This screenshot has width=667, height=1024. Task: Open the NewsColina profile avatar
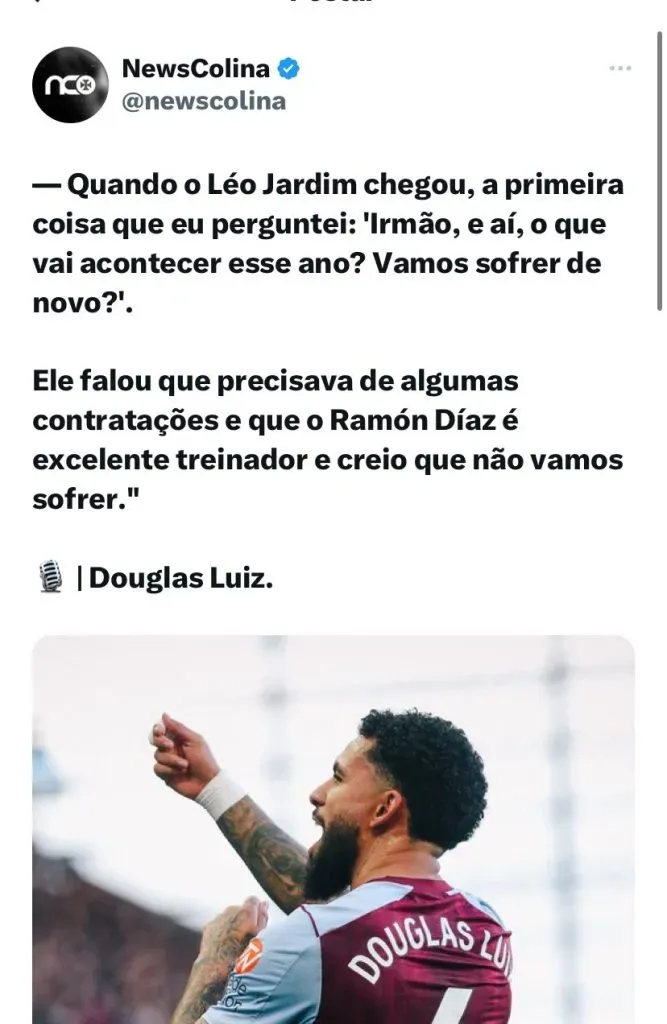(70, 85)
